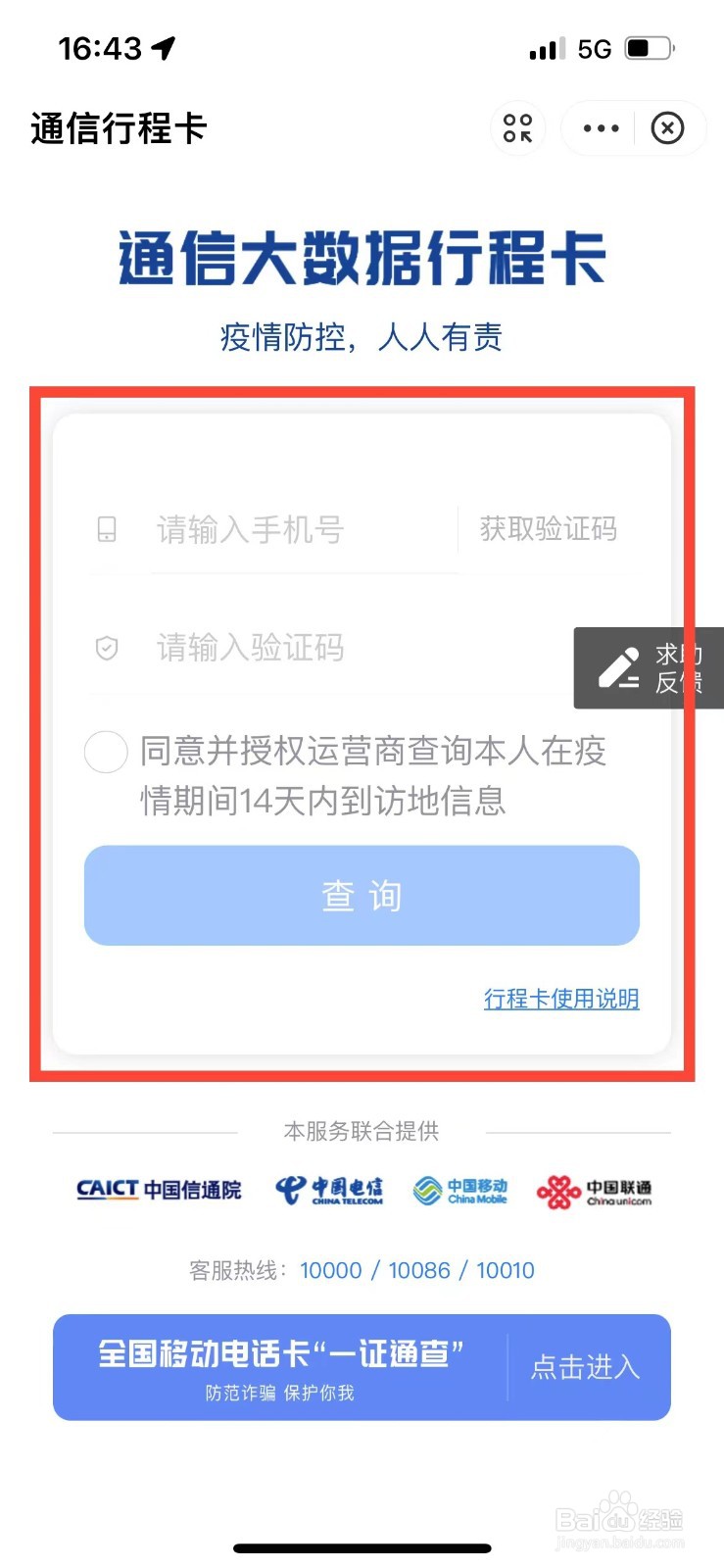This screenshot has width=724, height=1568.
Task: Tap the China Mobile logo
Action: coord(460,1191)
